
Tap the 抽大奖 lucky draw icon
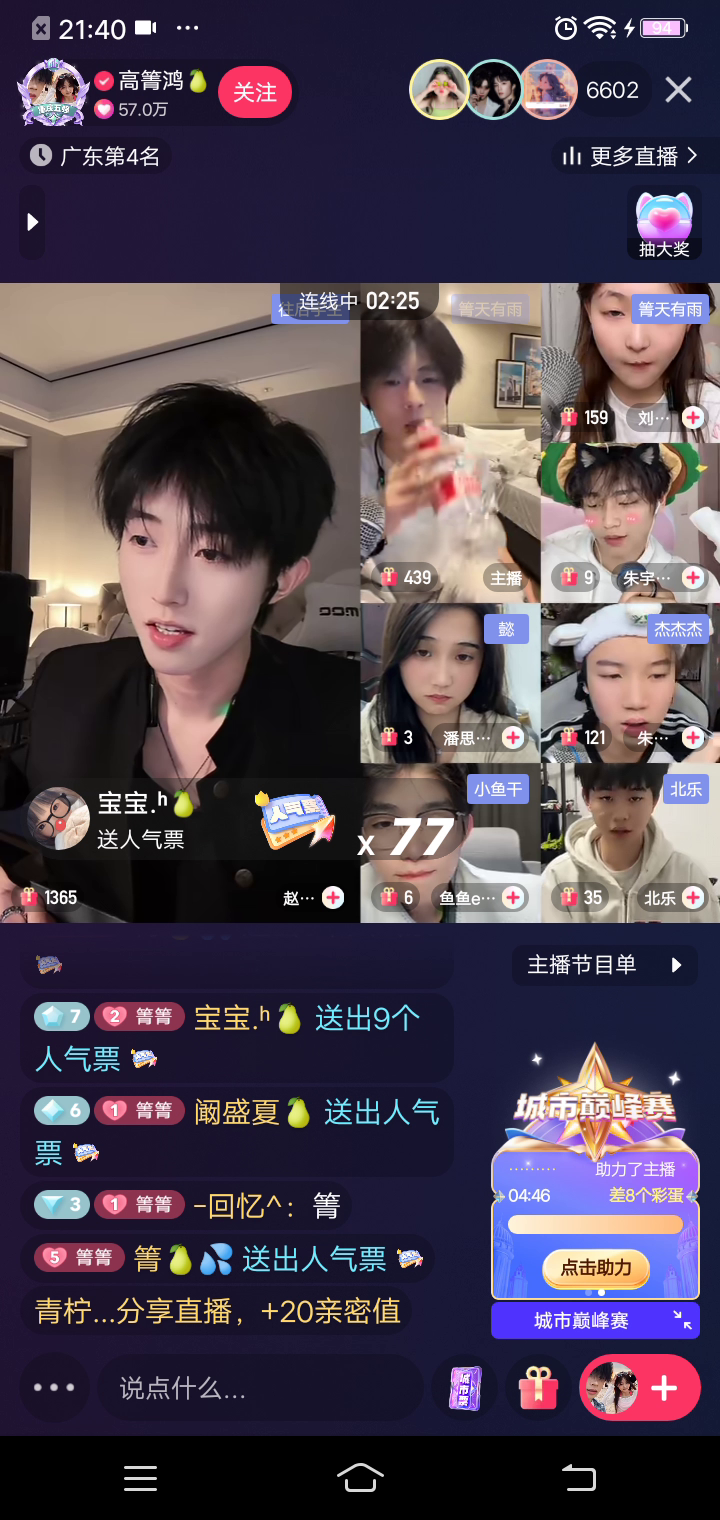pos(665,225)
